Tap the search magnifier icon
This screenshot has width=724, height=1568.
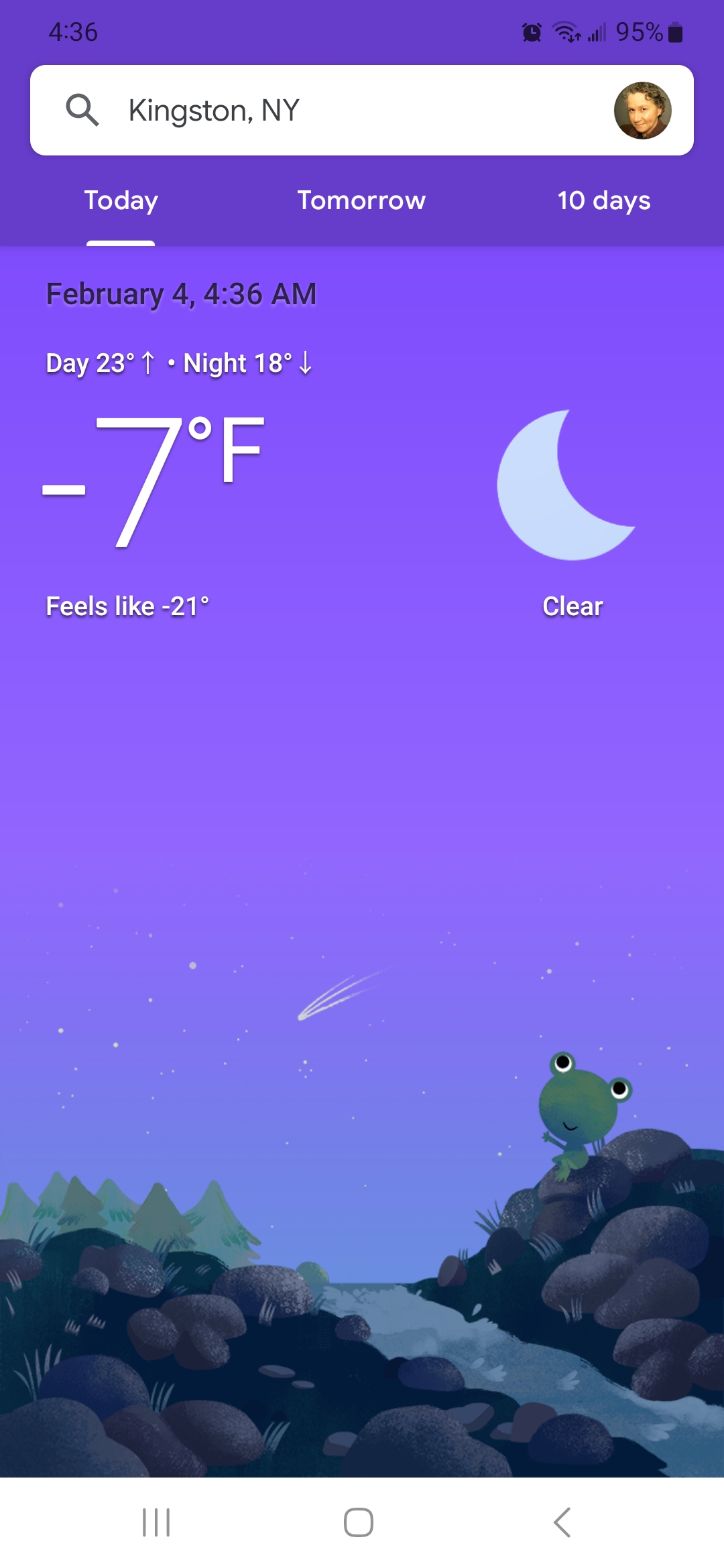(x=82, y=110)
